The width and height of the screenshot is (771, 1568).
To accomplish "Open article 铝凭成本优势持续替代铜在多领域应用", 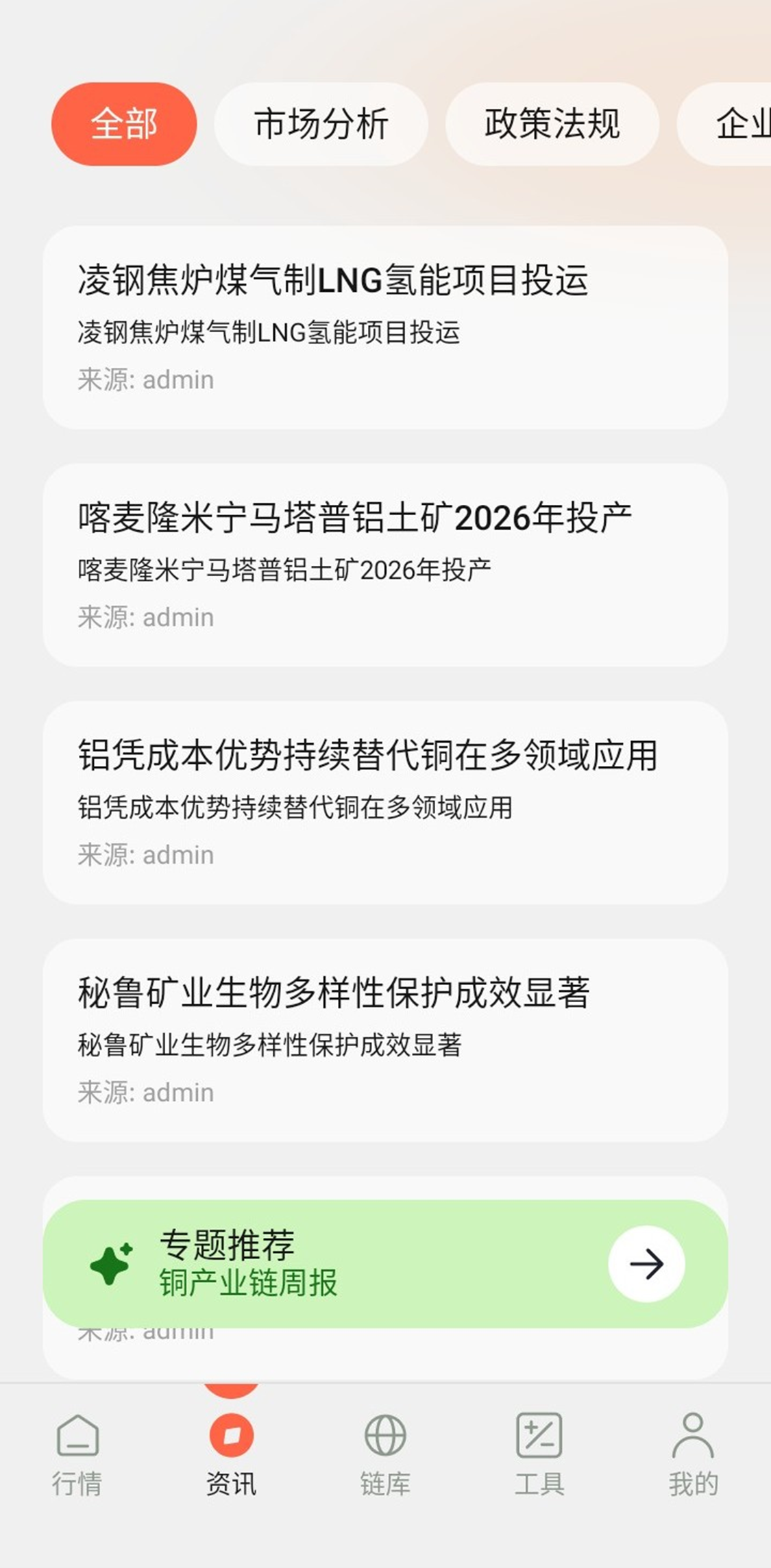I will pyautogui.click(x=384, y=802).
